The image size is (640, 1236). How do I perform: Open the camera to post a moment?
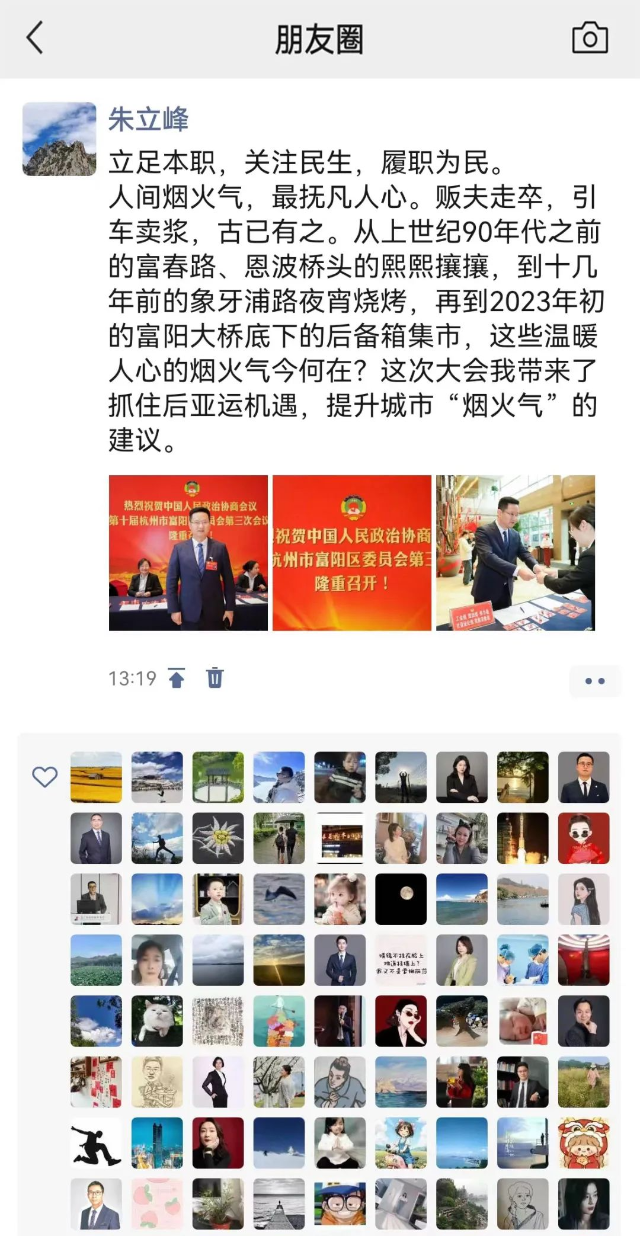tap(590, 39)
